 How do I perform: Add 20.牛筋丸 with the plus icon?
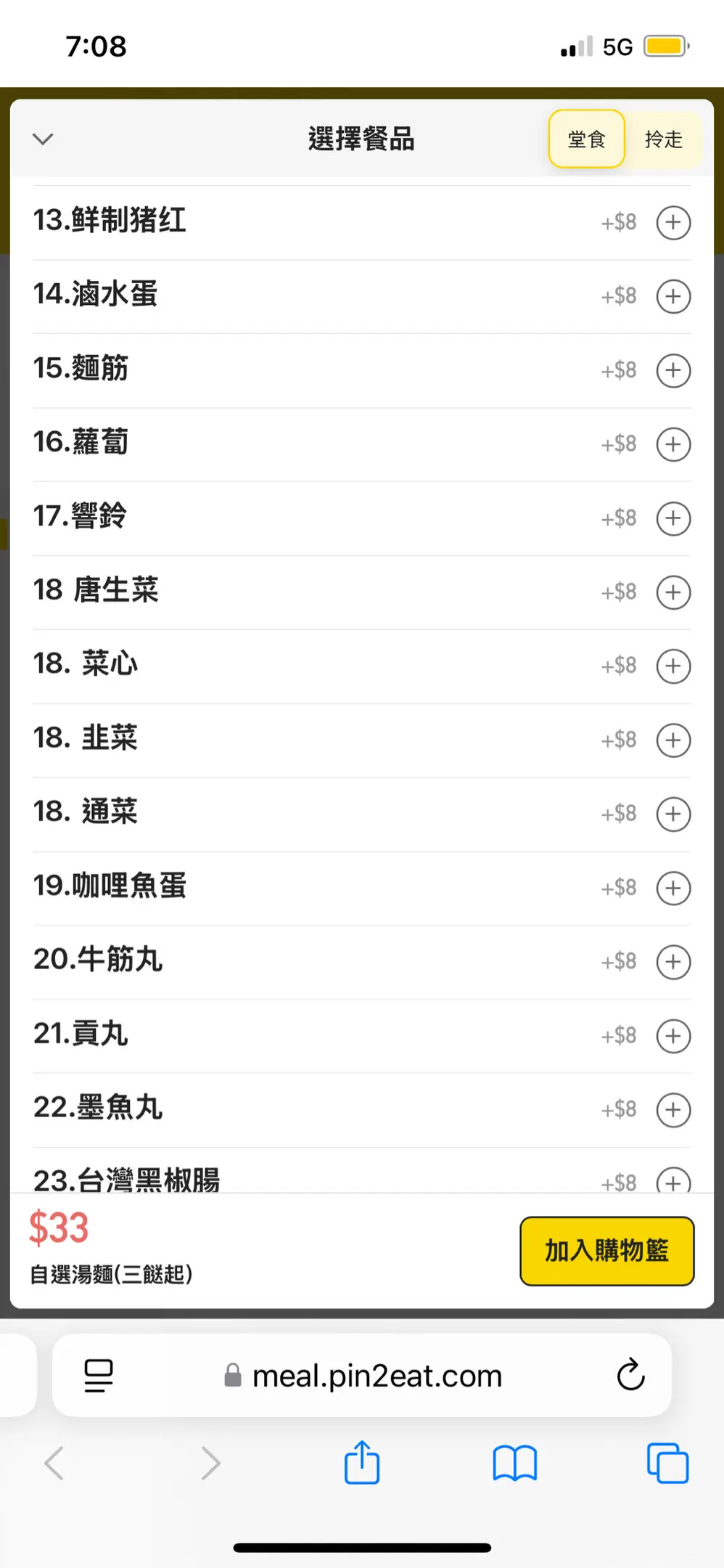tap(673, 962)
